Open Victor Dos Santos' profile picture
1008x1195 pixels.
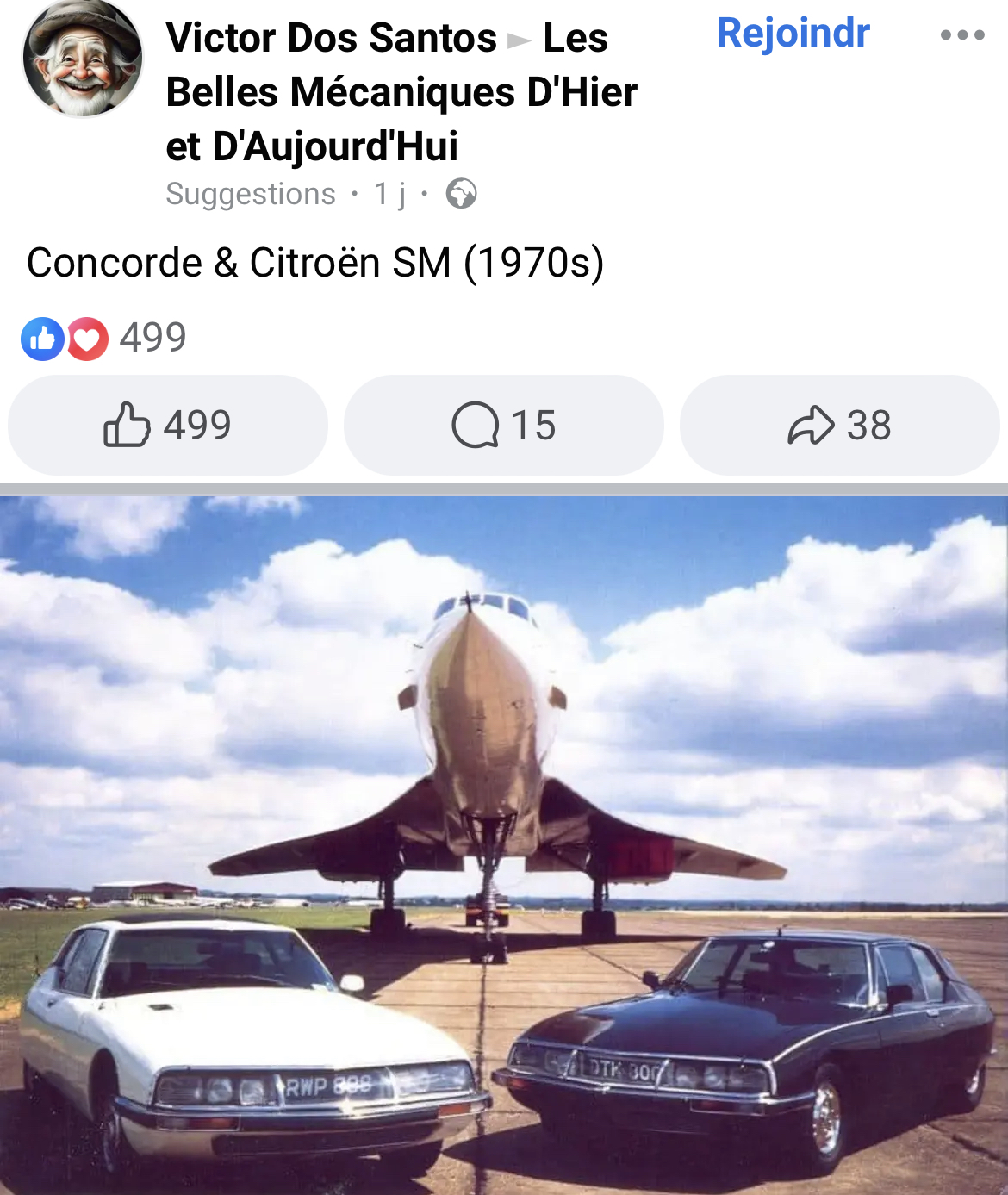click(x=83, y=59)
